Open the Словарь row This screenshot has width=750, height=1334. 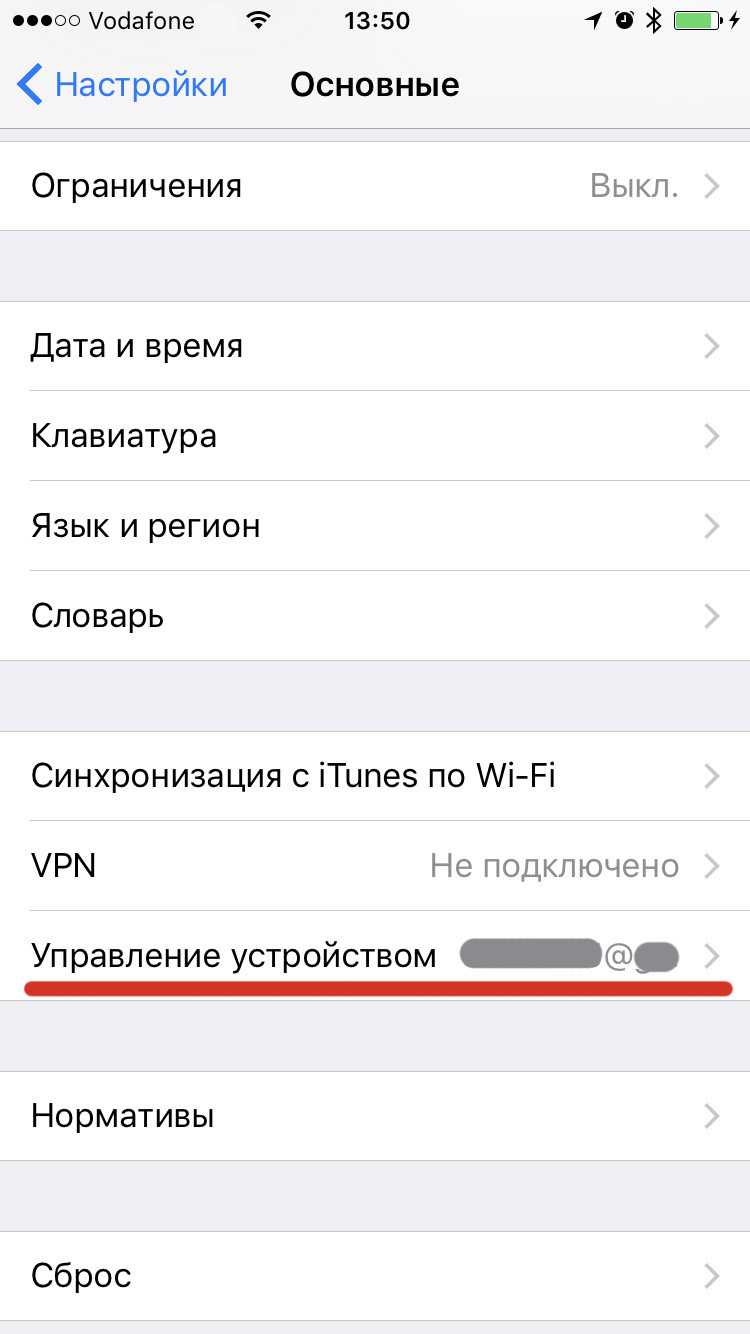pos(375,616)
